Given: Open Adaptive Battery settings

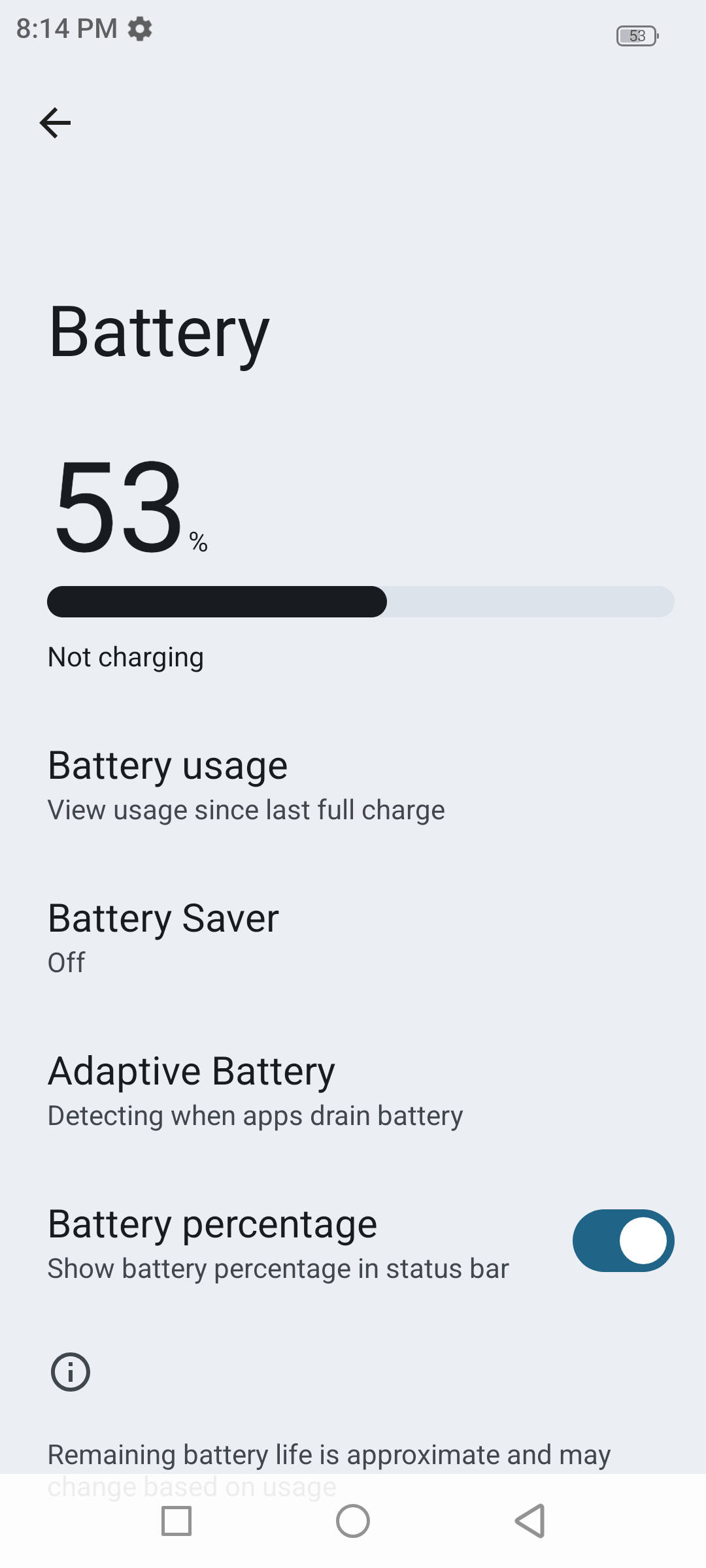Looking at the screenshot, I should tap(255, 1090).
